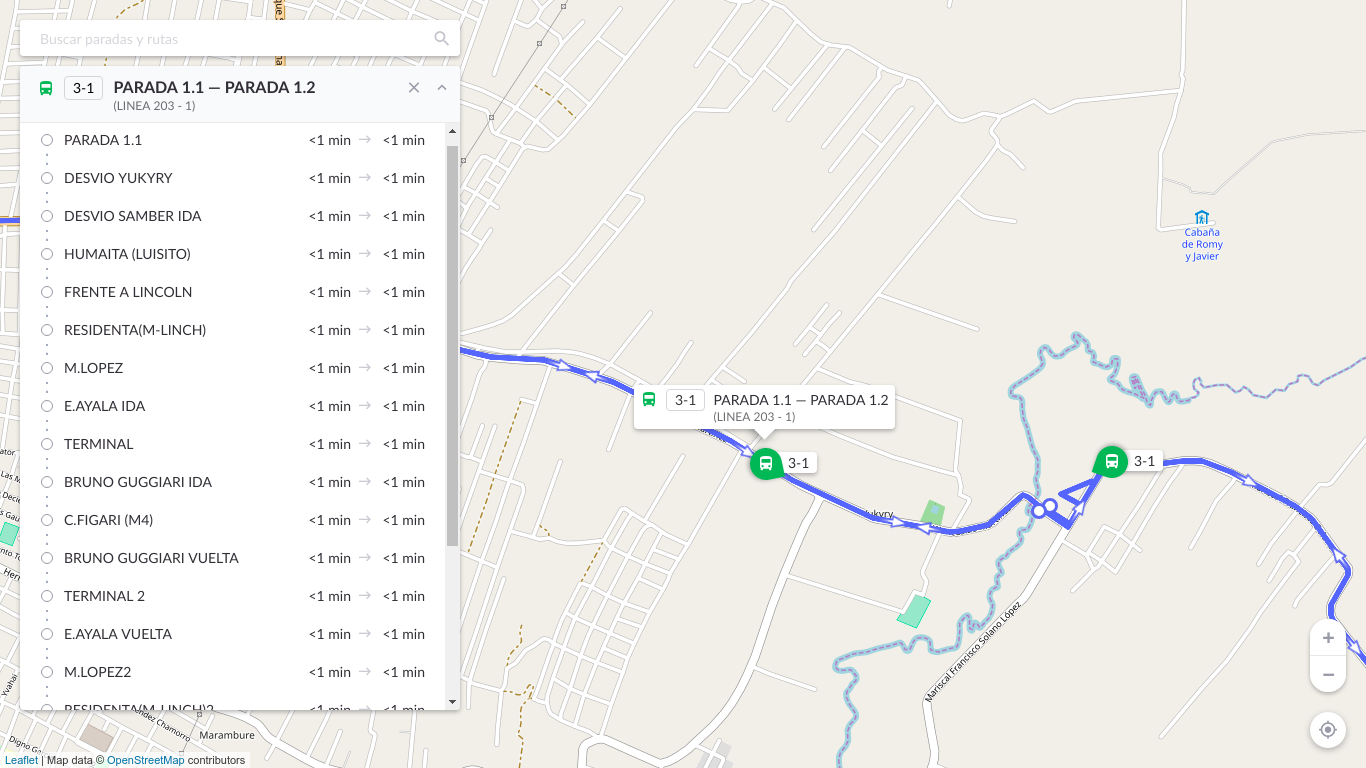Choose the TERMINAL stop
1366x768 pixels.
(98, 444)
